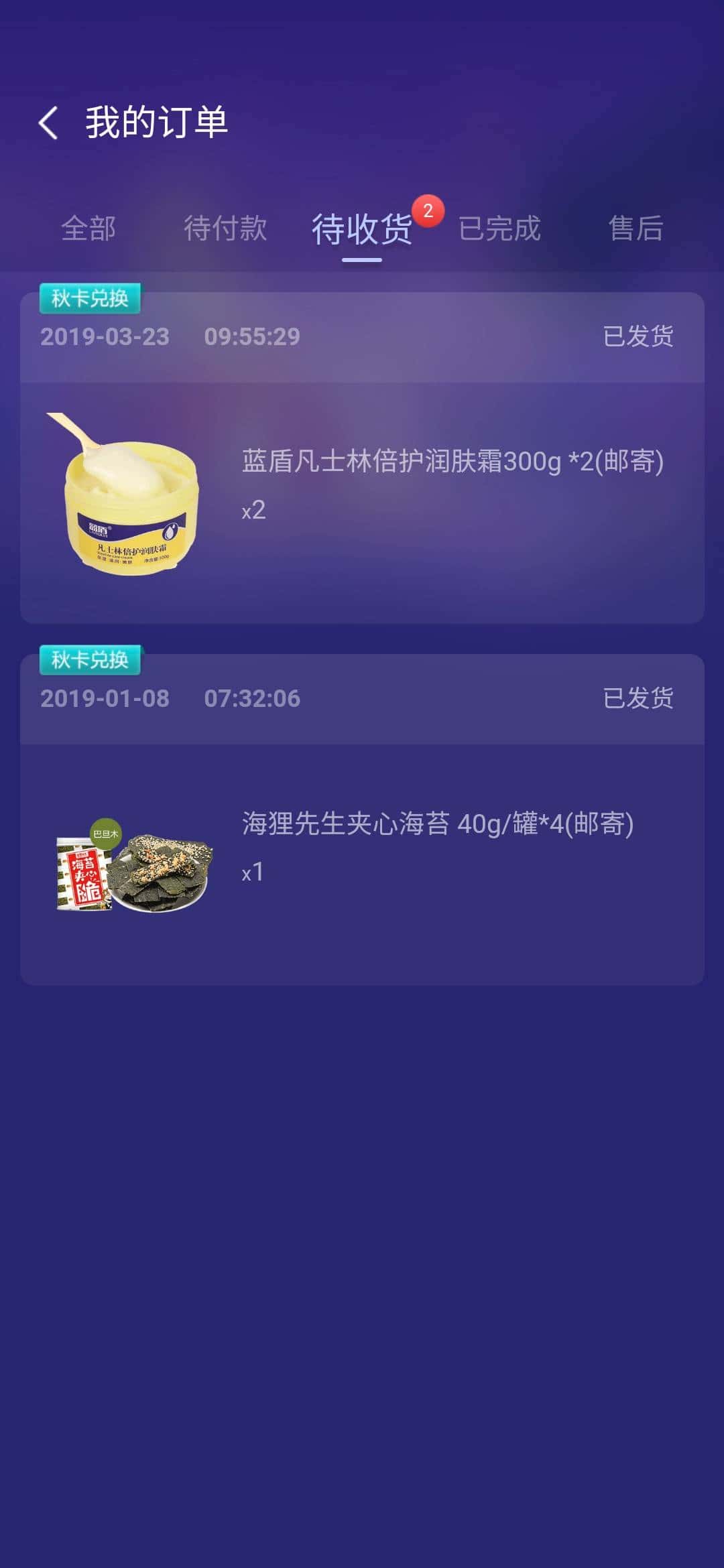Tap the x2 quantity label under the cream title
Screen dimensions: 724x1568
(254, 511)
